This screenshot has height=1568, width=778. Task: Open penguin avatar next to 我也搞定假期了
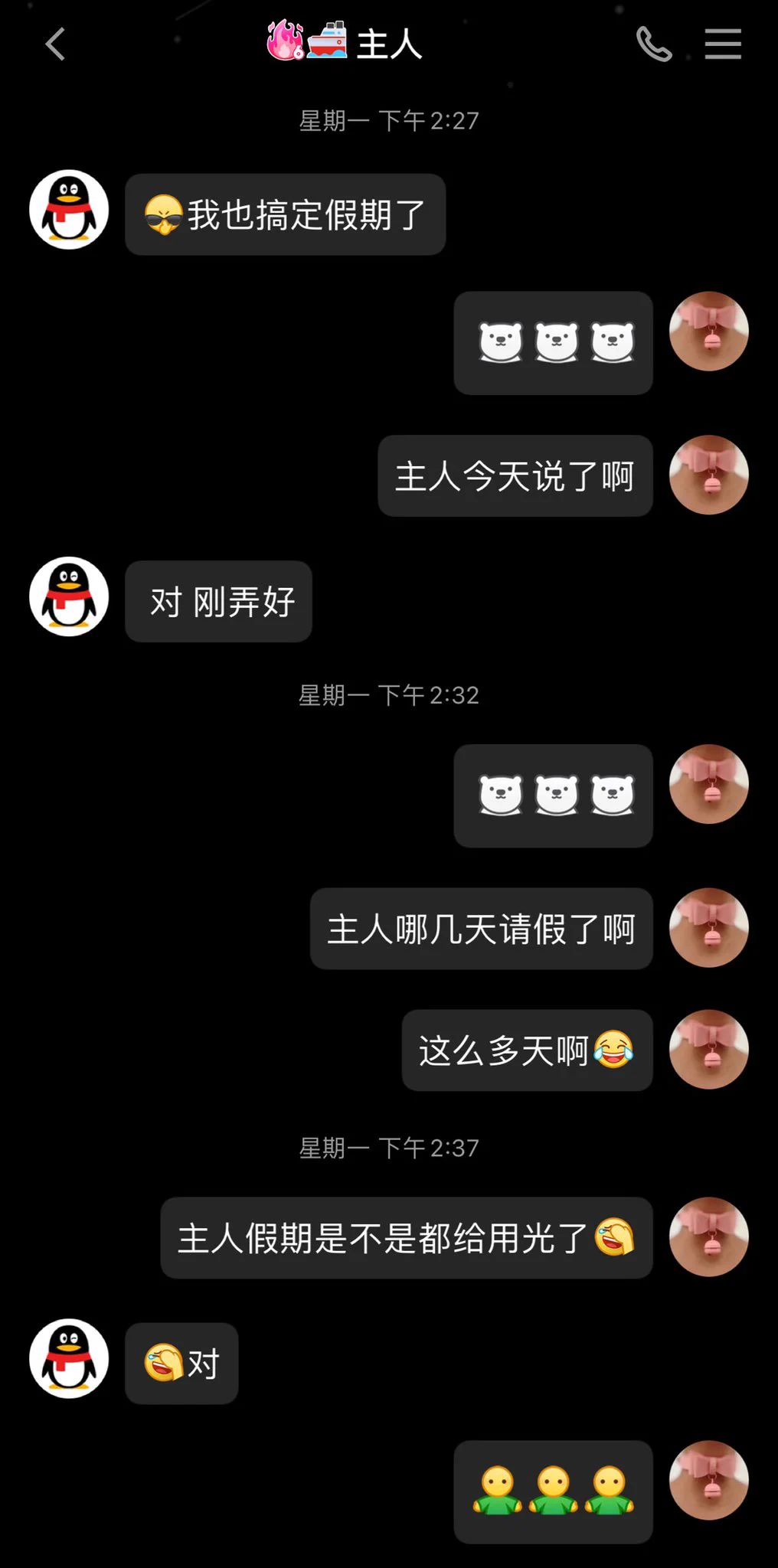(69, 210)
